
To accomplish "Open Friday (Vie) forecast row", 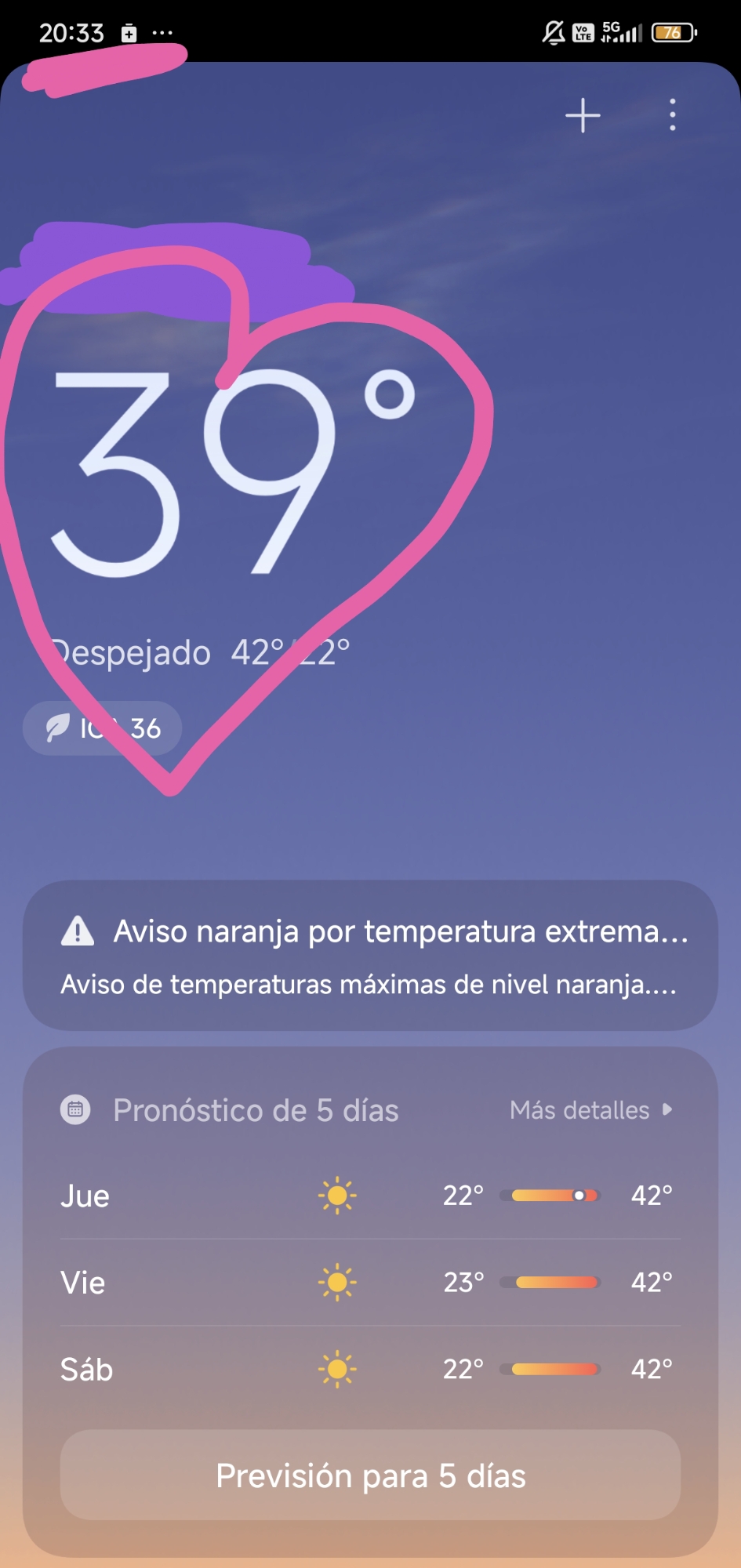I will point(370,1283).
